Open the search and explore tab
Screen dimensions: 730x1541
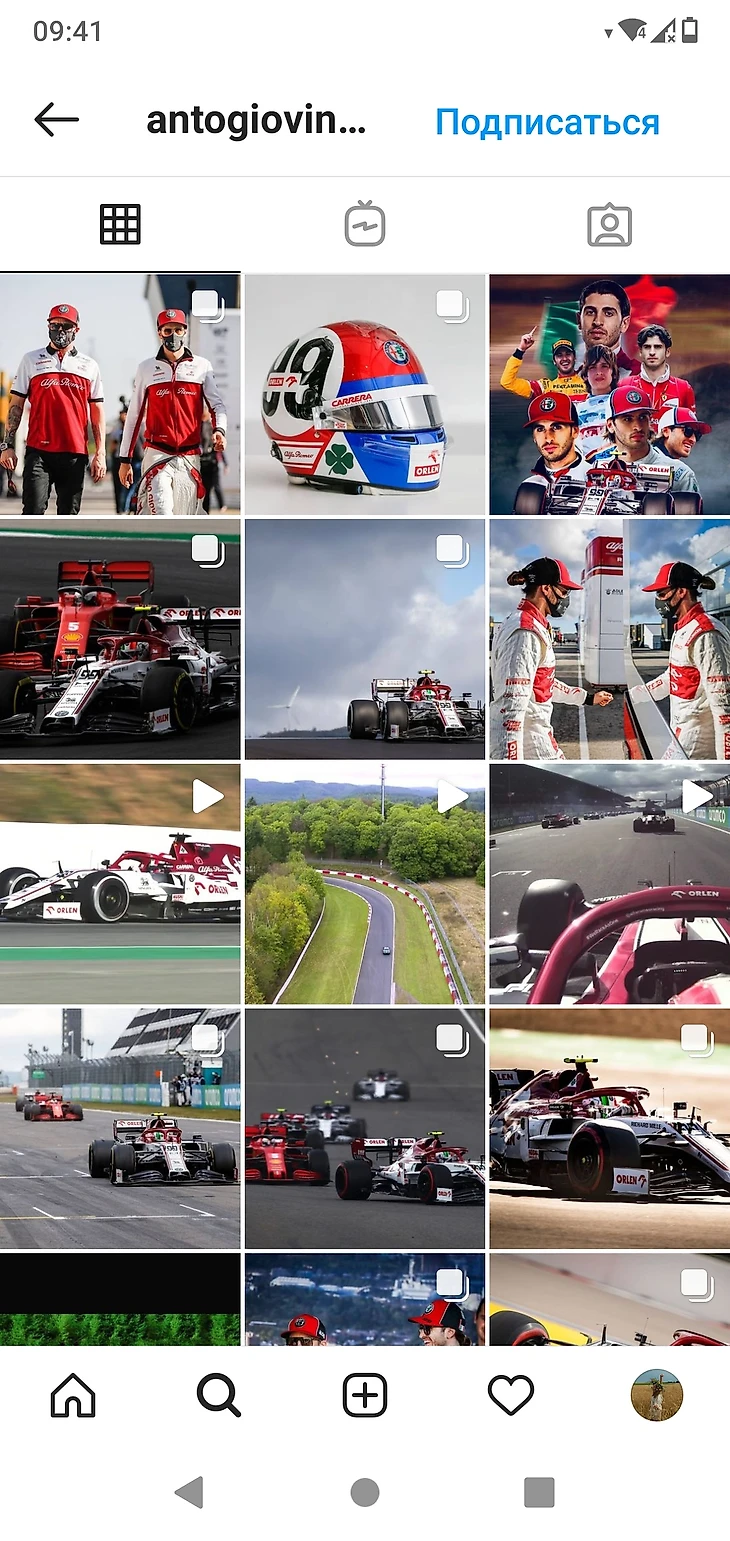click(x=218, y=1395)
